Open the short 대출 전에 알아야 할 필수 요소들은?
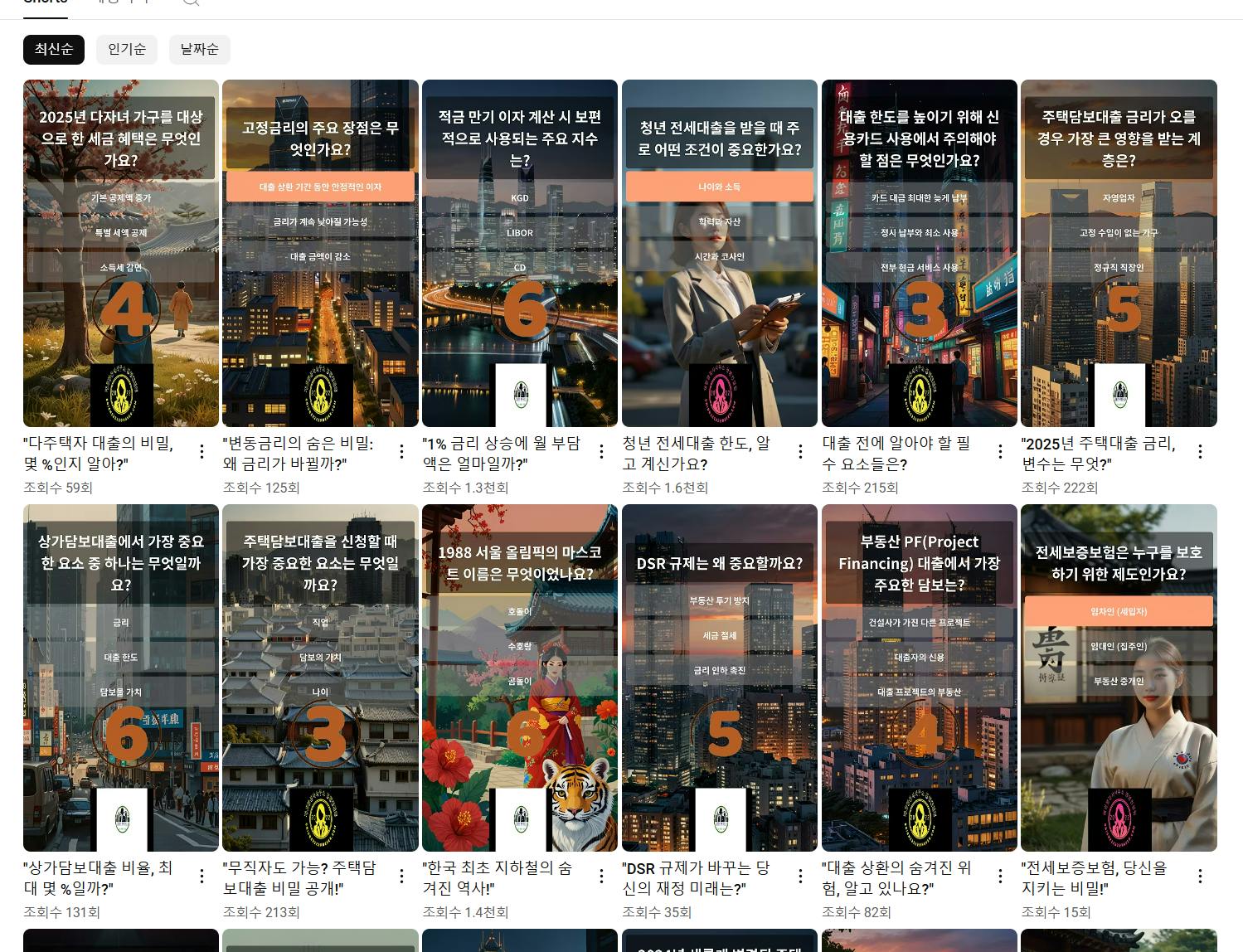The image size is (1243, 952). tap(920, 253)
